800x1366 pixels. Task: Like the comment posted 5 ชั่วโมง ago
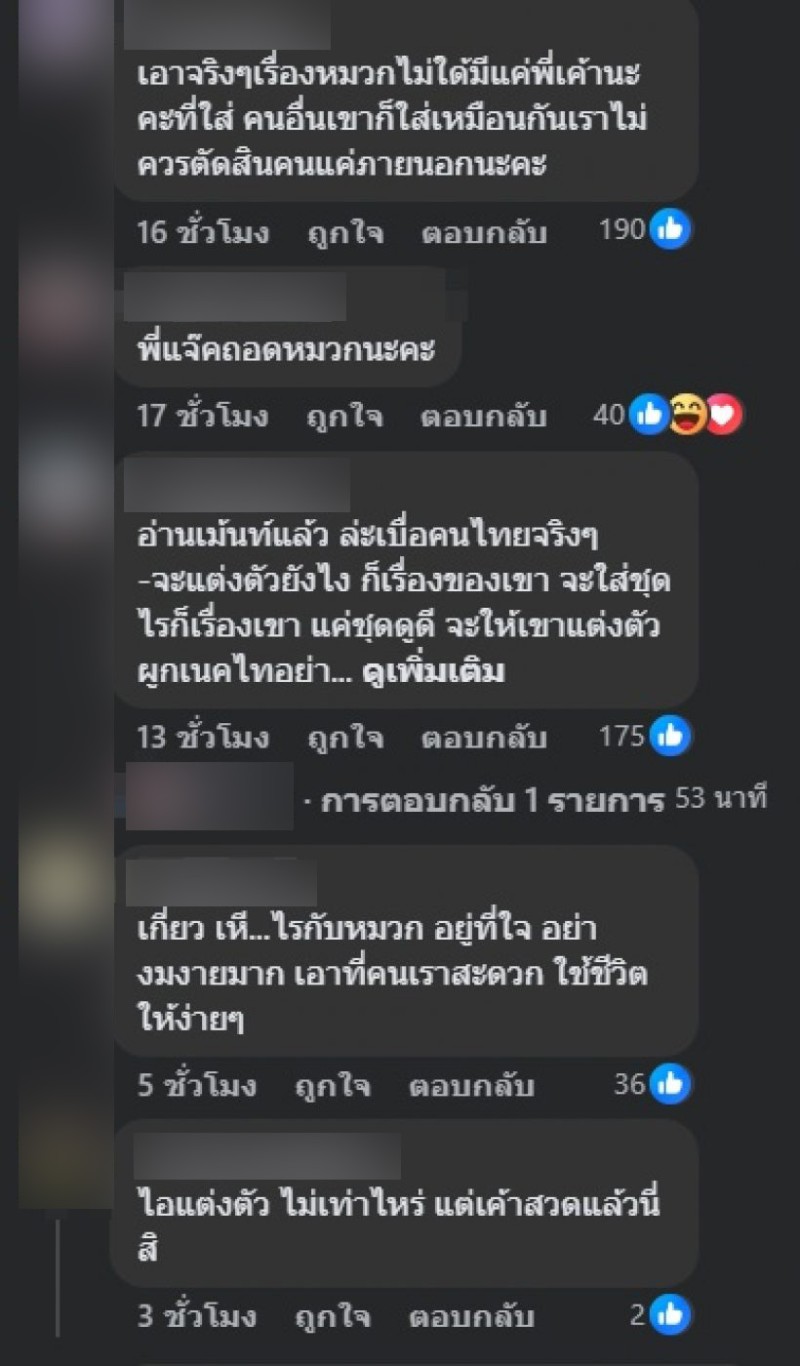332,1085
